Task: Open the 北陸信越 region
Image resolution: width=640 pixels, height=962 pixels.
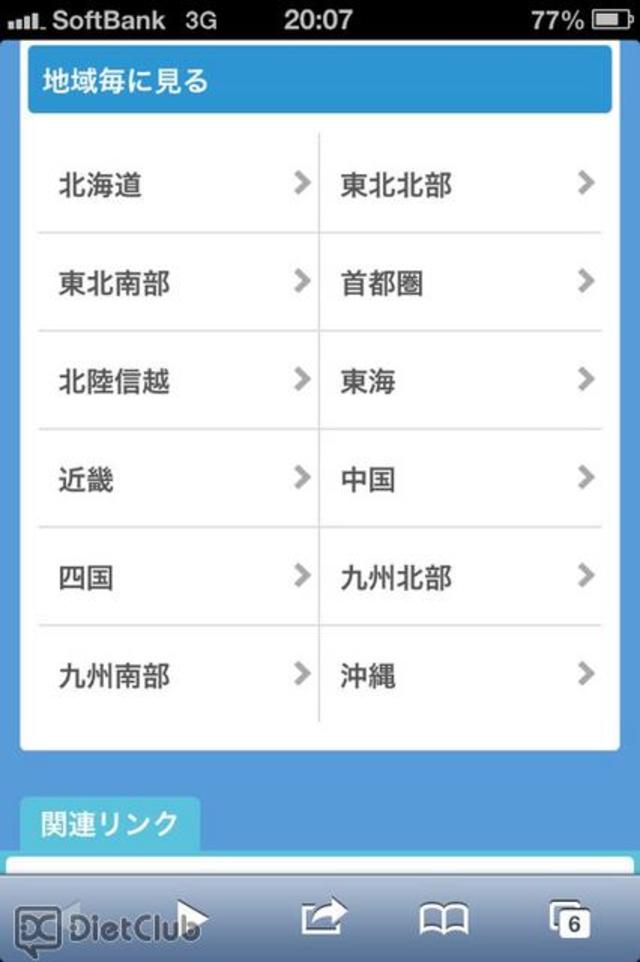Action: [x=178, y=381]
